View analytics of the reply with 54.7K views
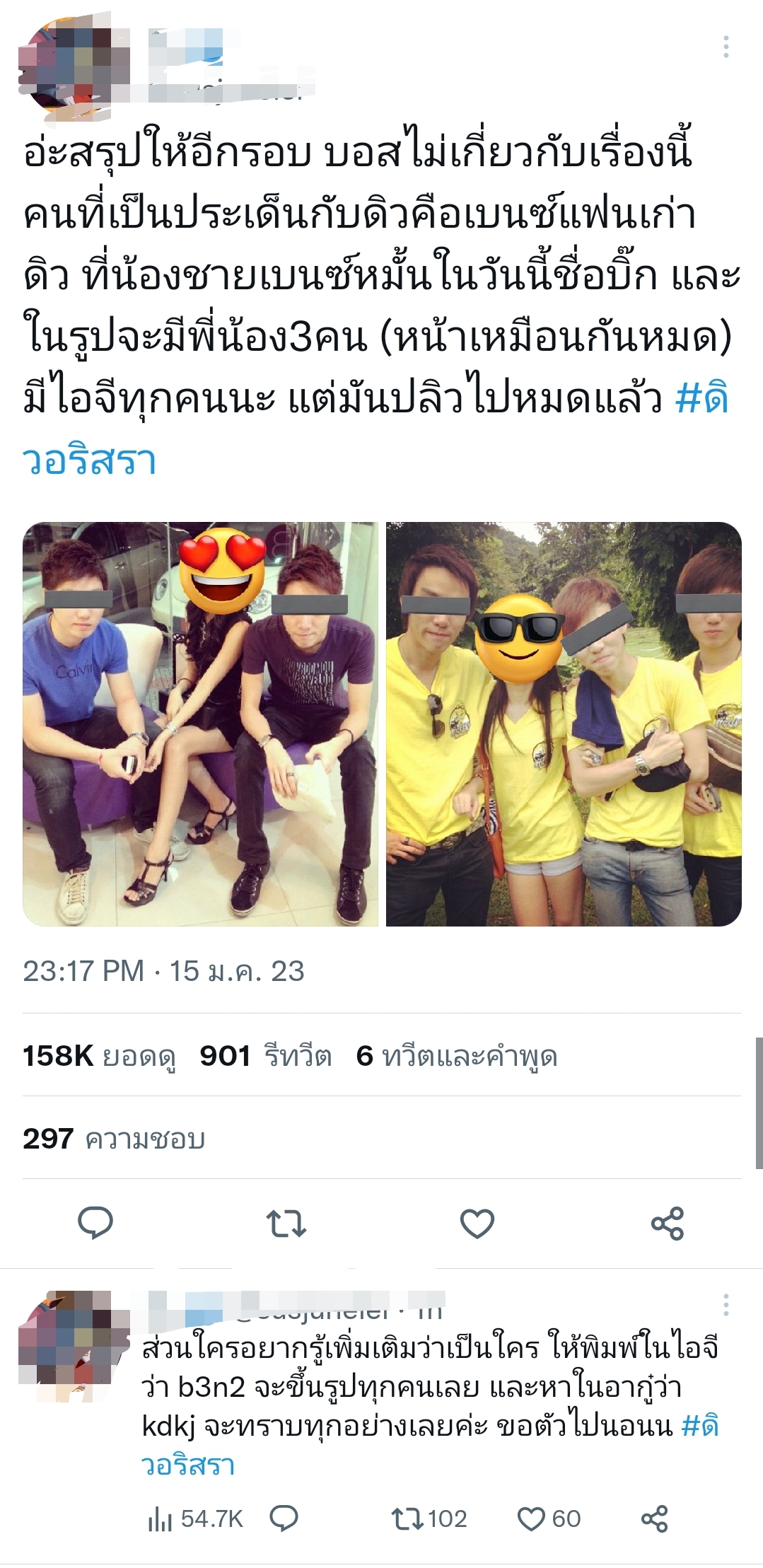The width and height of the screenshot is (763, 1568). pyautogui.click(x=195, y=1518)
